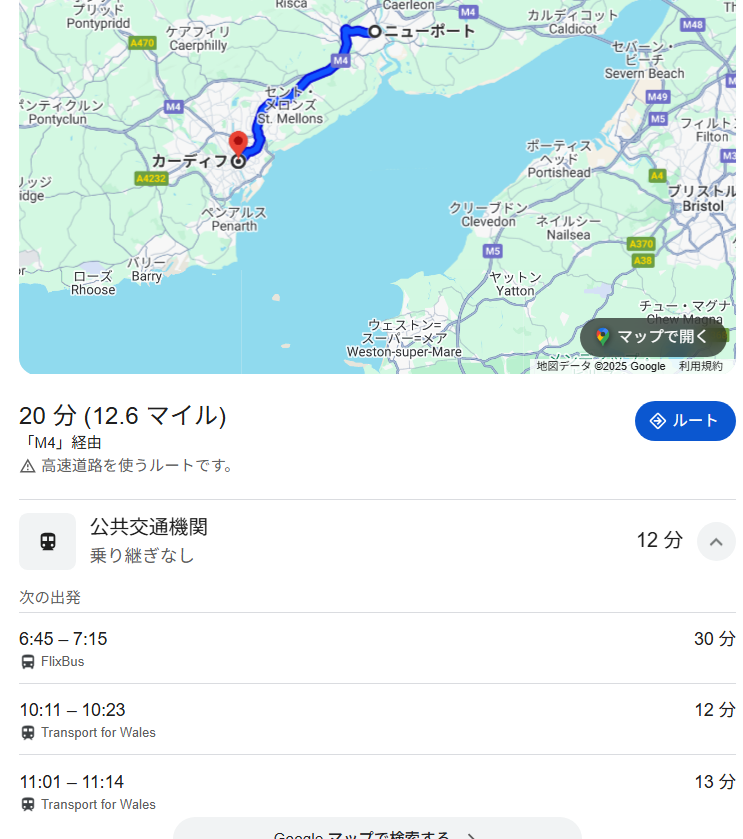The height and width of the screenshot is (839, 743).
Task: Open the 6:45 – 7:15 FlixBus departure
Action: (x=376, y=649)
